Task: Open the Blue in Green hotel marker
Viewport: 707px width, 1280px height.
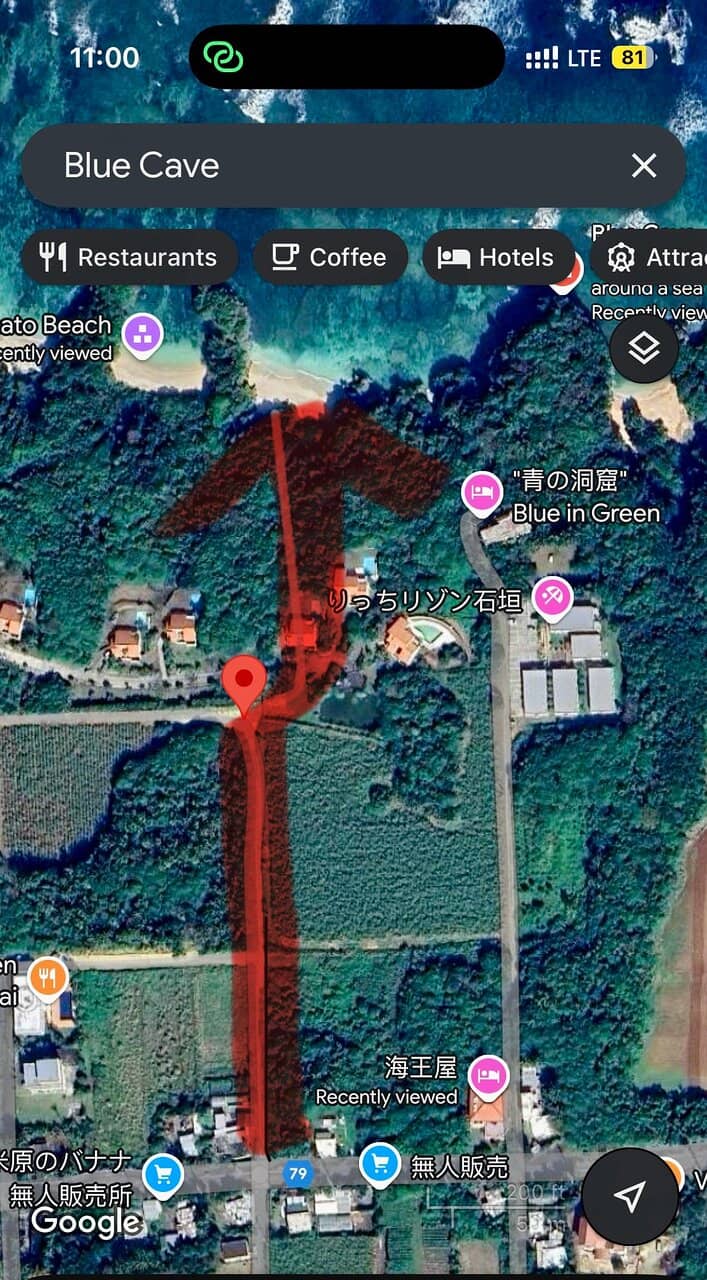Action: 482,492
